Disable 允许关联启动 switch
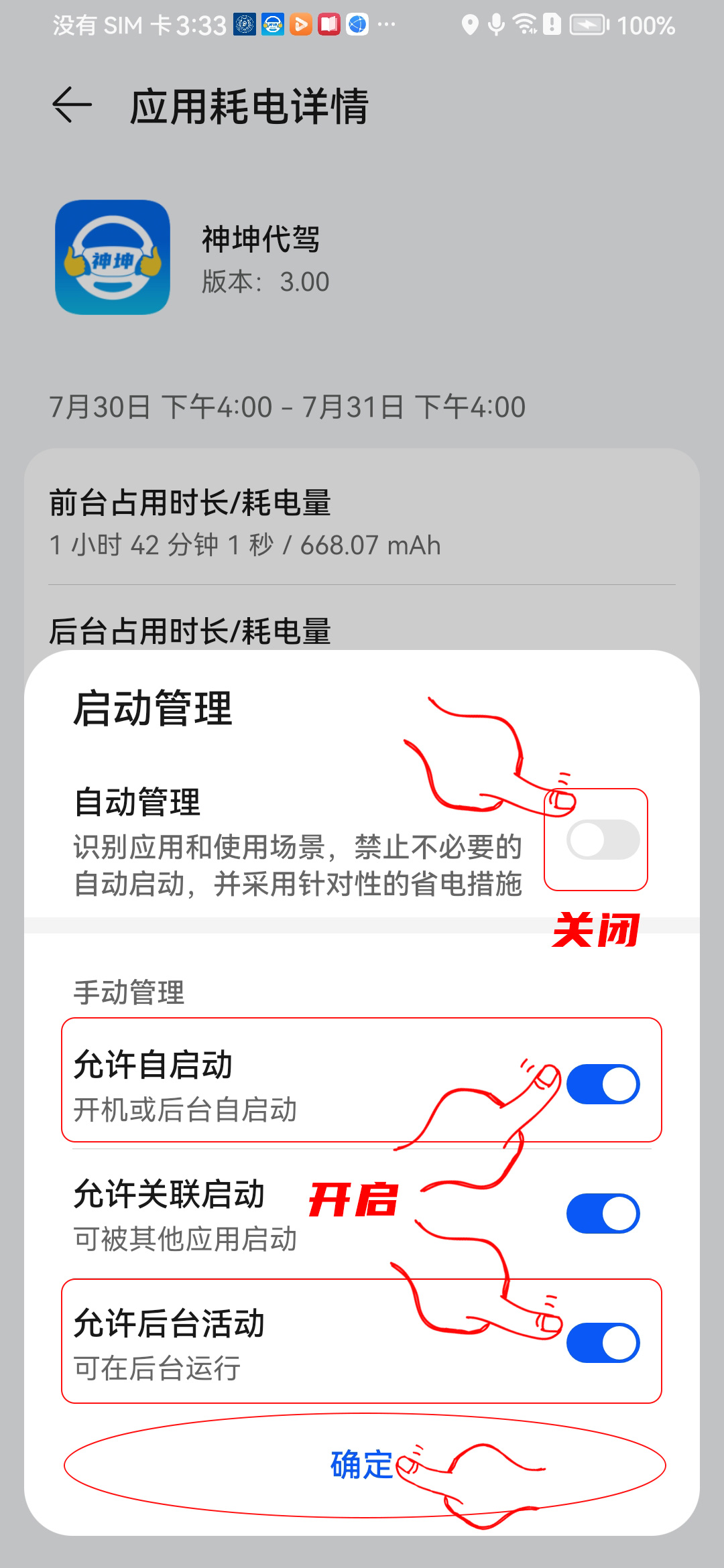 point(602,1214)
